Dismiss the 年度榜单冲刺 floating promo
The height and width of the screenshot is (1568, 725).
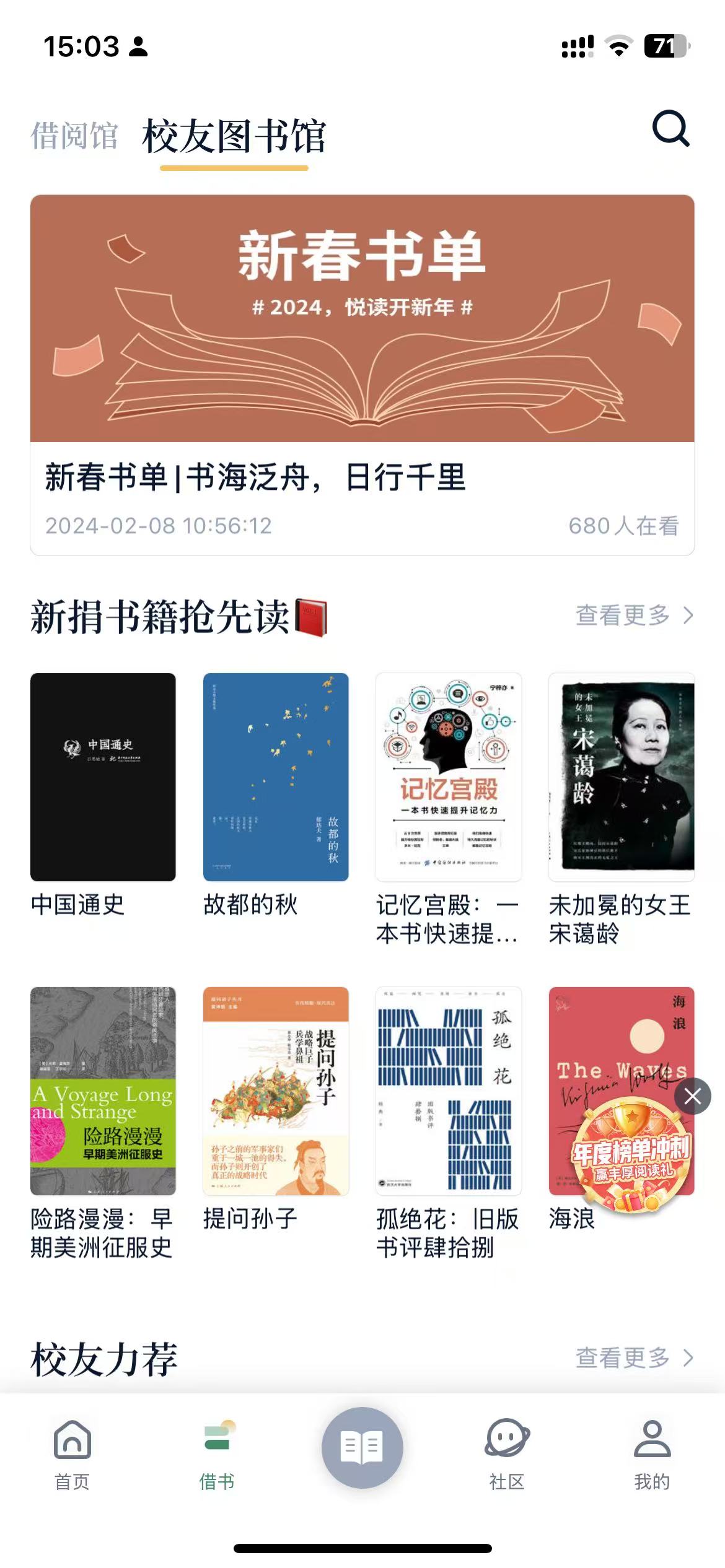coord(692,1096)
